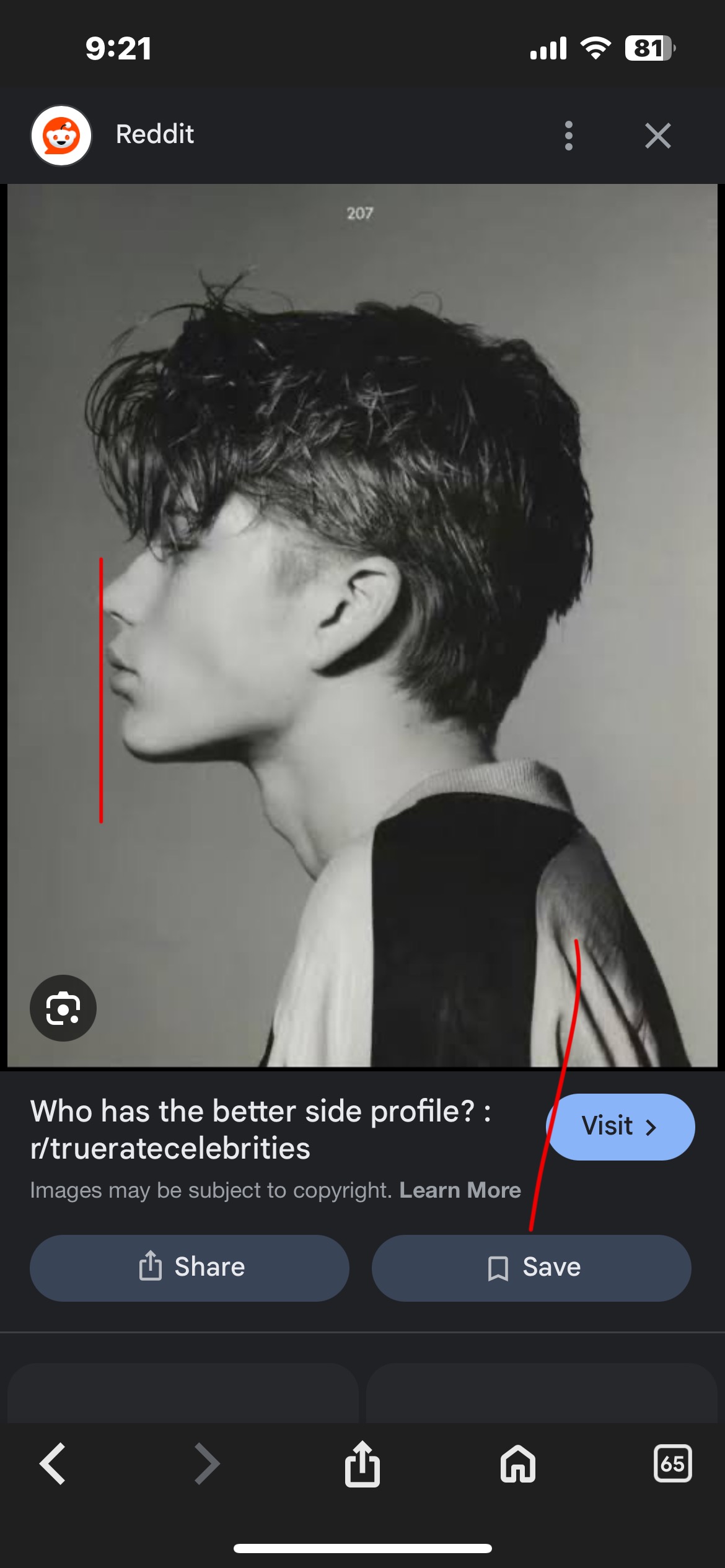The image size is (725, 1568).
Task: Open the tab switcher showing 65 tabs
Action: click(x=673, y=1464)
